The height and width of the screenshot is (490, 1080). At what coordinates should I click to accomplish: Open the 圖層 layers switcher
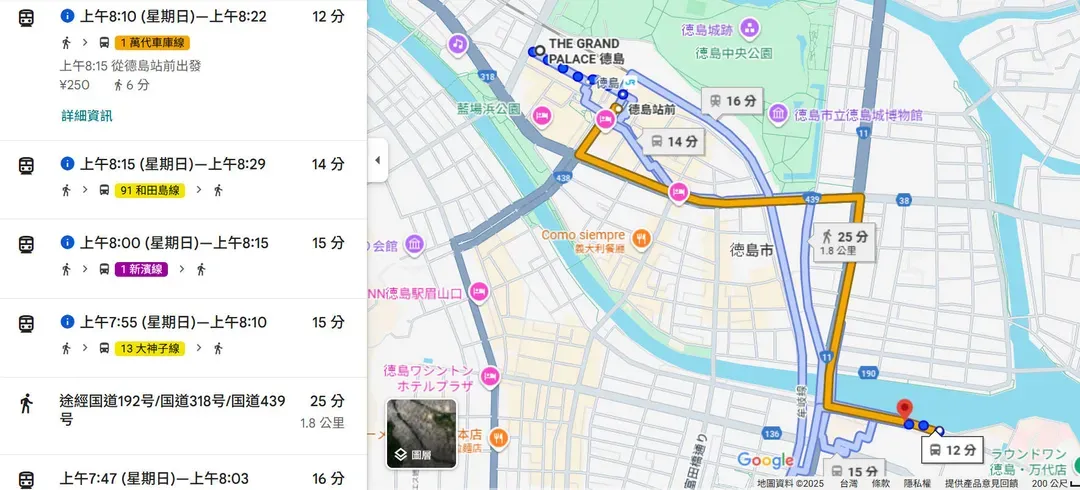tap(421, 434)
